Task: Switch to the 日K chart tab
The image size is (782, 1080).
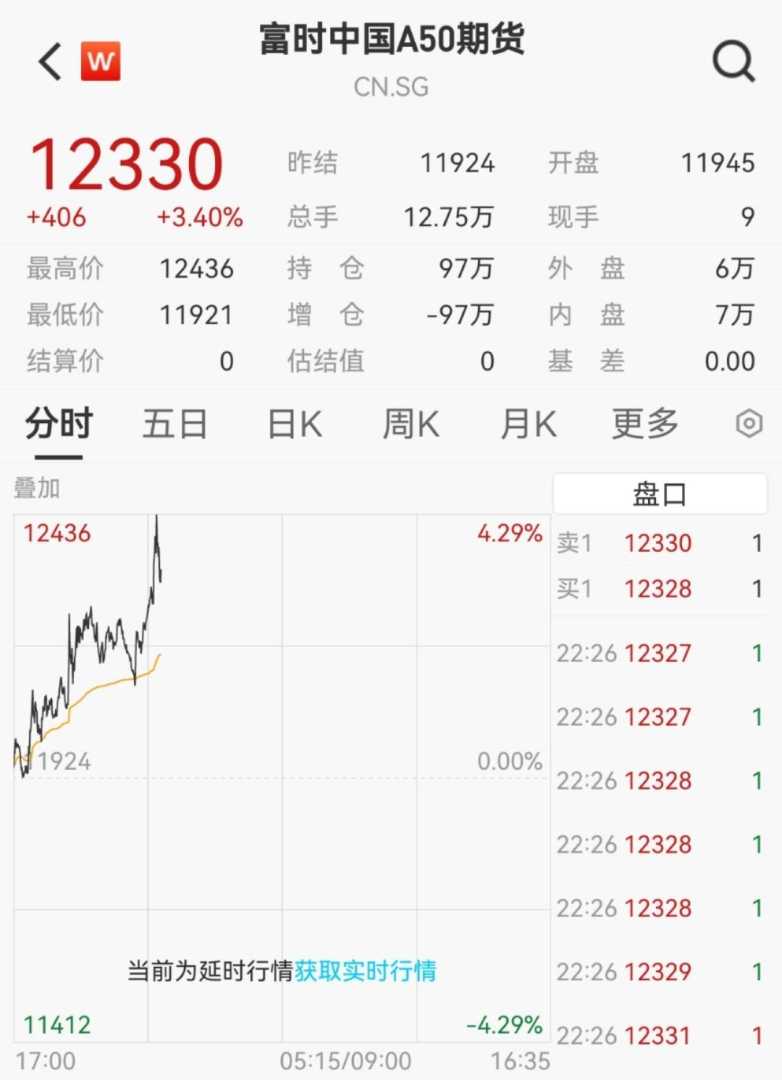Action: [294, 424]
